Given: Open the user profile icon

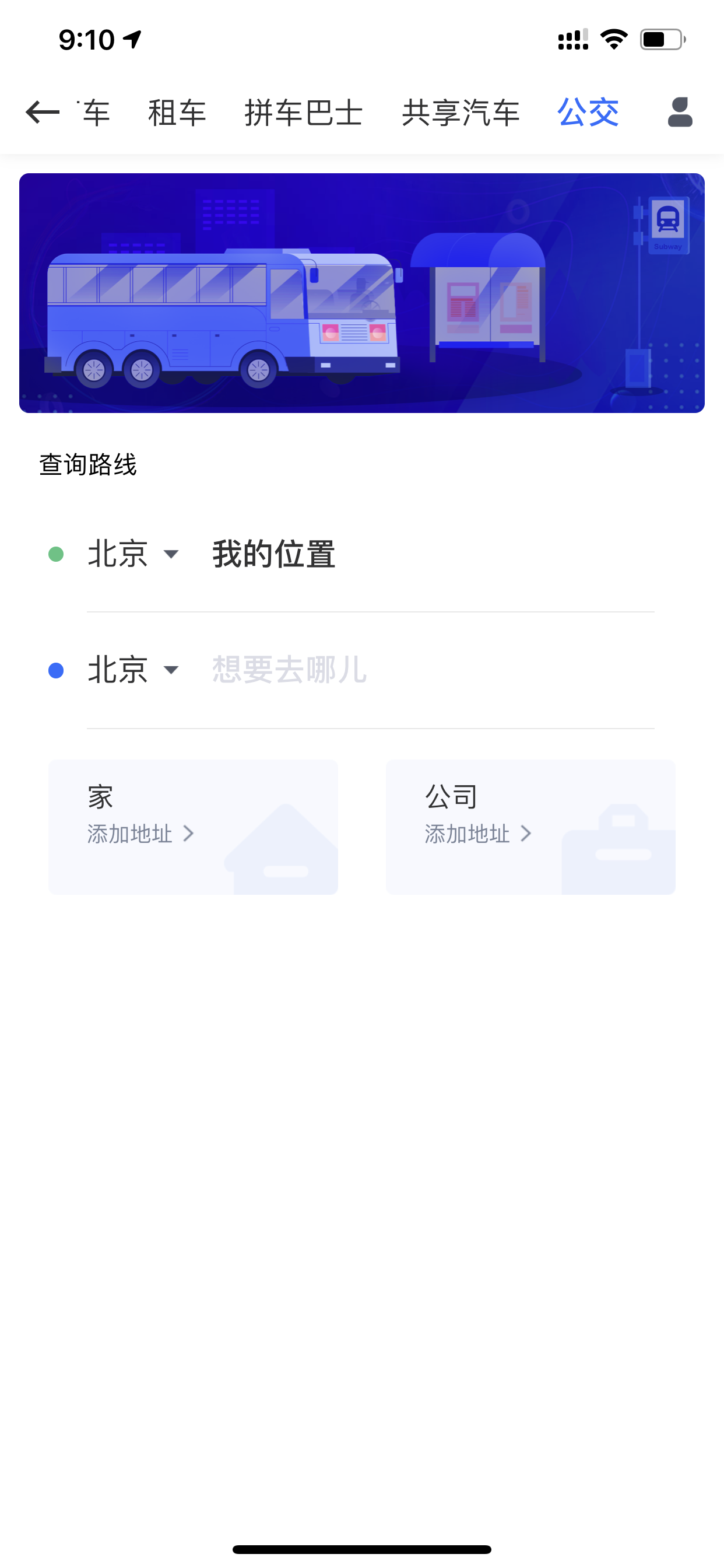Looking at the screenshot, I should pyautogui.click(x=680, y=113).
